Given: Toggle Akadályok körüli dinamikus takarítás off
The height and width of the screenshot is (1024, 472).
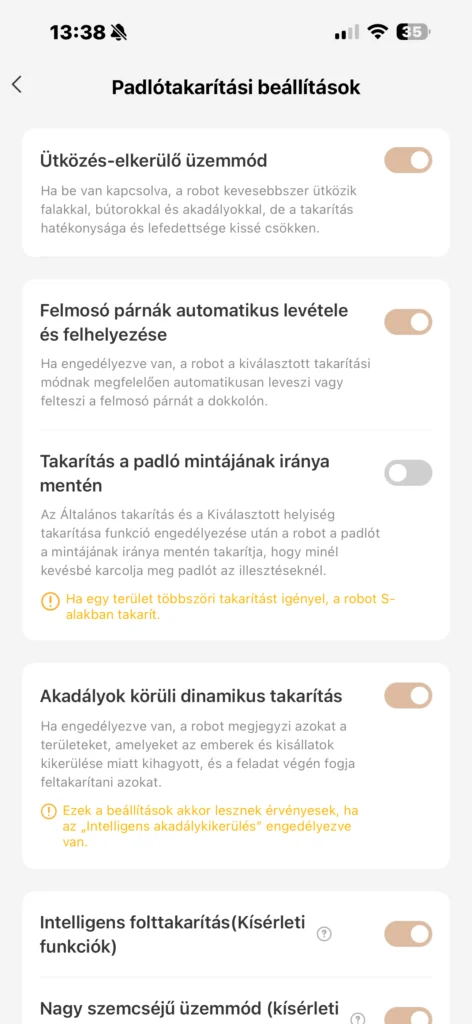Looking at the screenshot, I should pyautogui.click(x=408, y=696).
